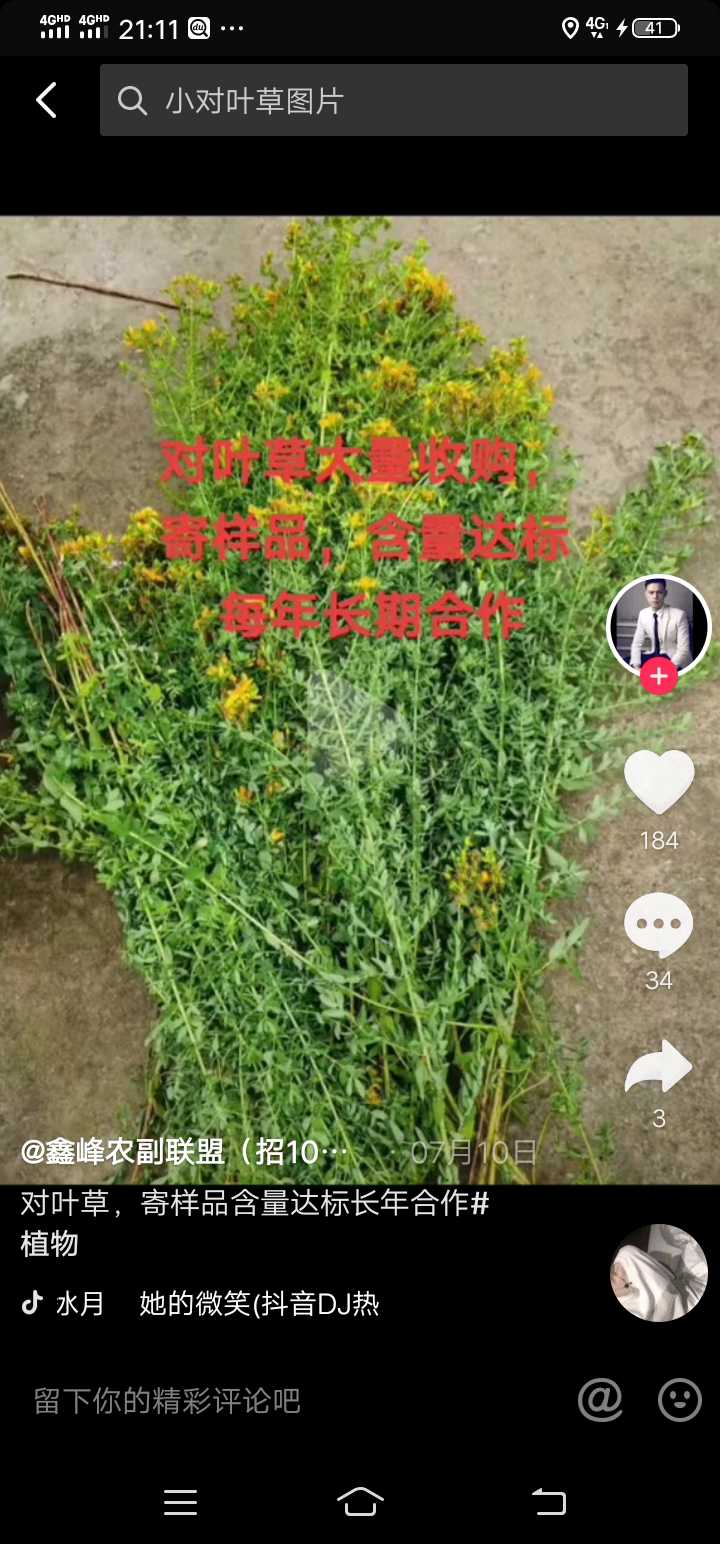Open the rotating music disc
Screen dimensions: 720x1544
(658, 1272)
